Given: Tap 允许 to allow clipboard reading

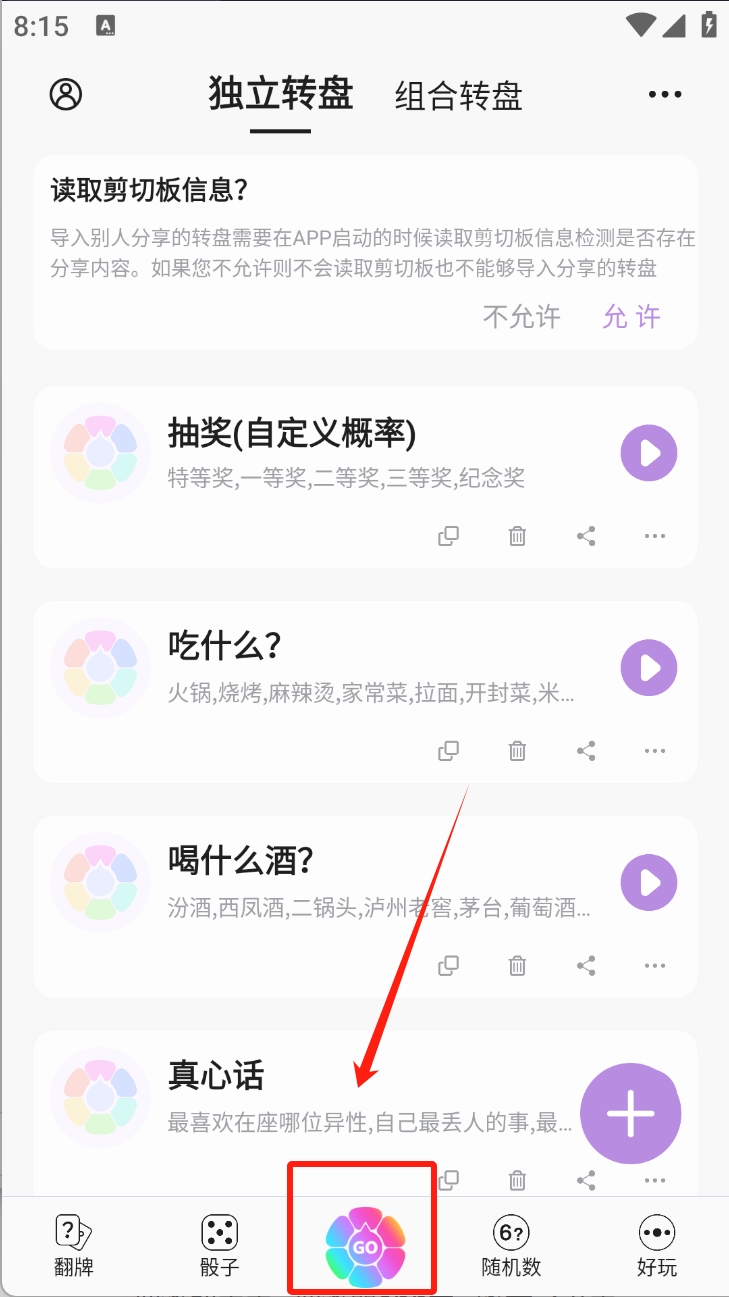Looking at the screenshot, I should click(x=632, y=317).
